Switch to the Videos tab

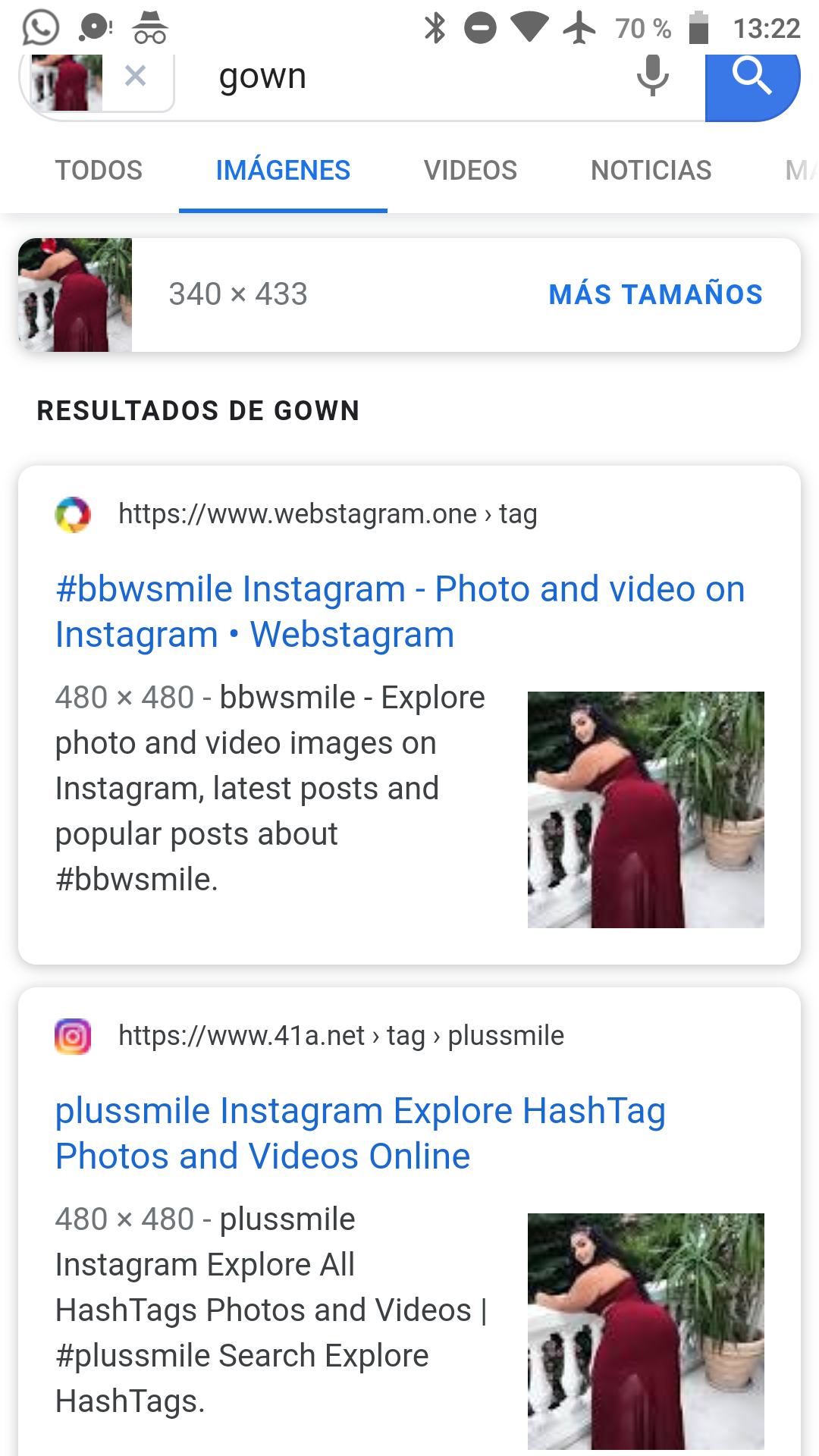[470, 171]
